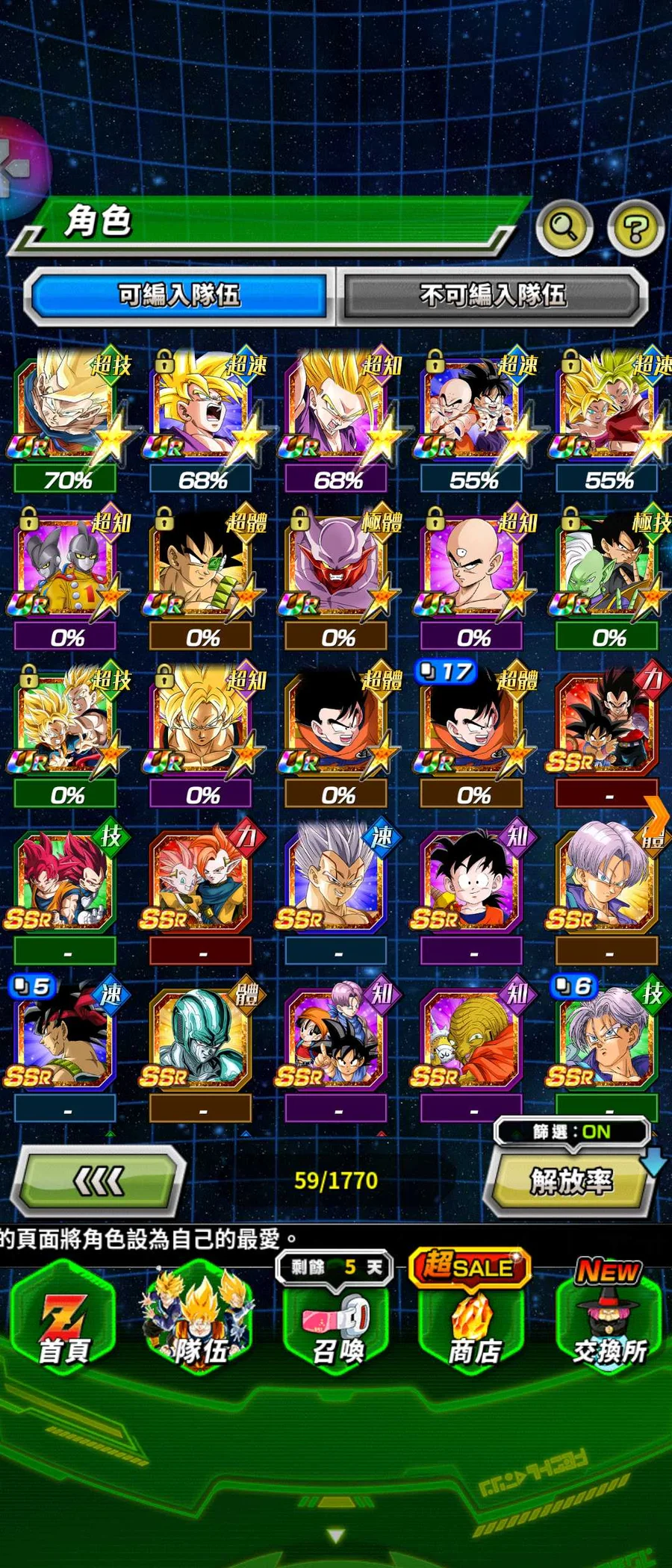Switch to 不可編入隊伍 tab
Image resolution: width=672 pixels, height=1568 pixels.
493,296
